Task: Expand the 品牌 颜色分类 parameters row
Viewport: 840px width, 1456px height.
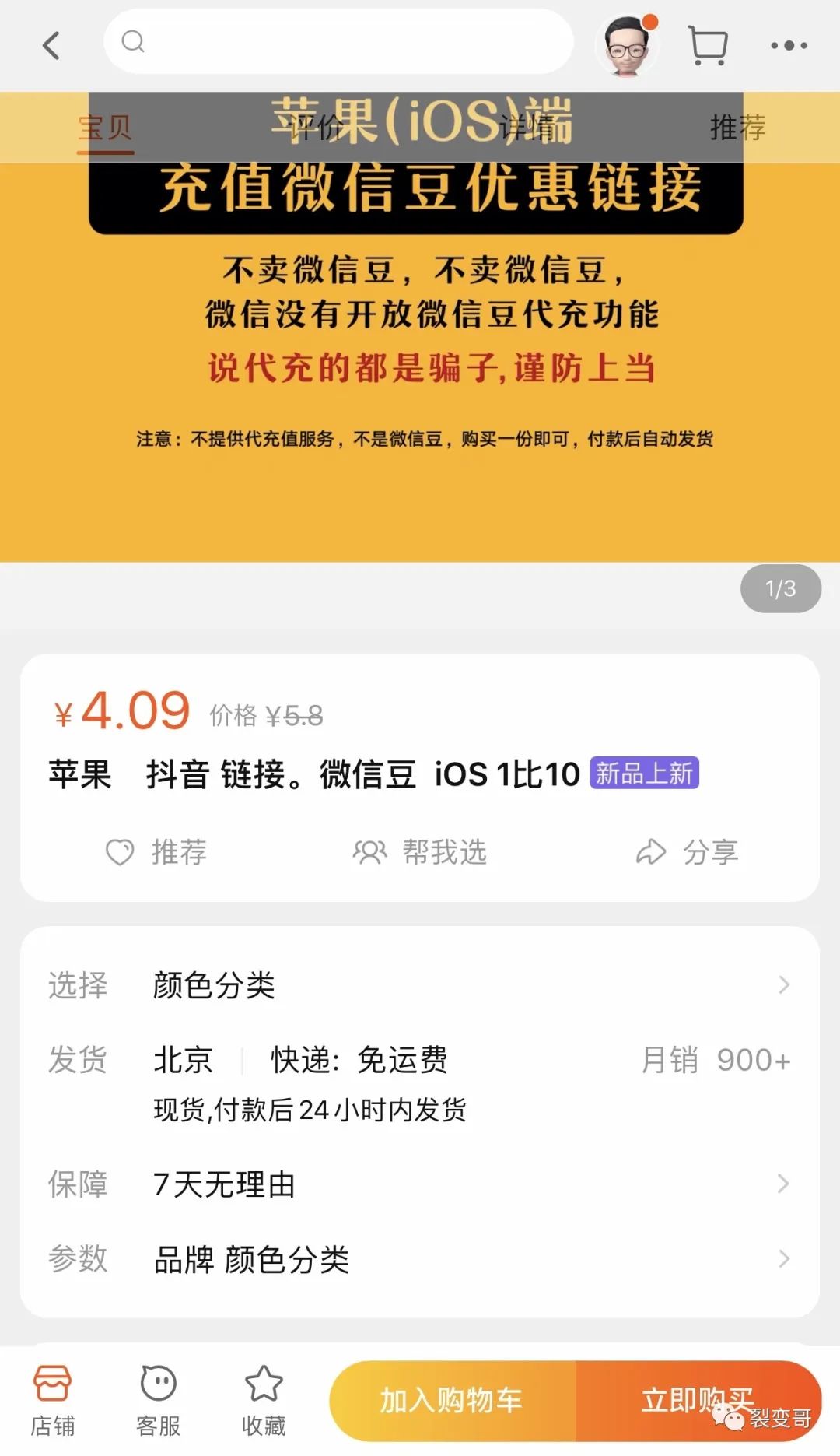Action: [x=420, y=1258]
